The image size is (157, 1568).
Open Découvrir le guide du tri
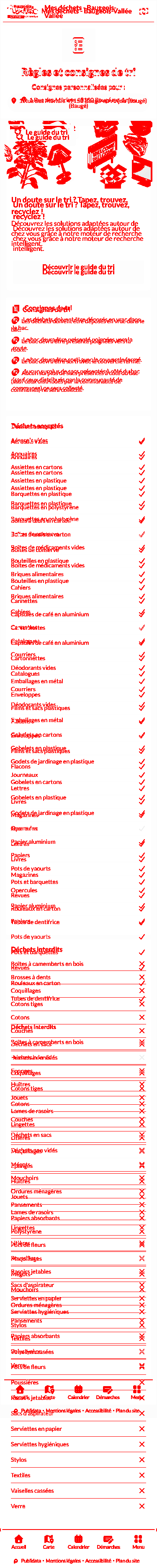coord(79,270)
